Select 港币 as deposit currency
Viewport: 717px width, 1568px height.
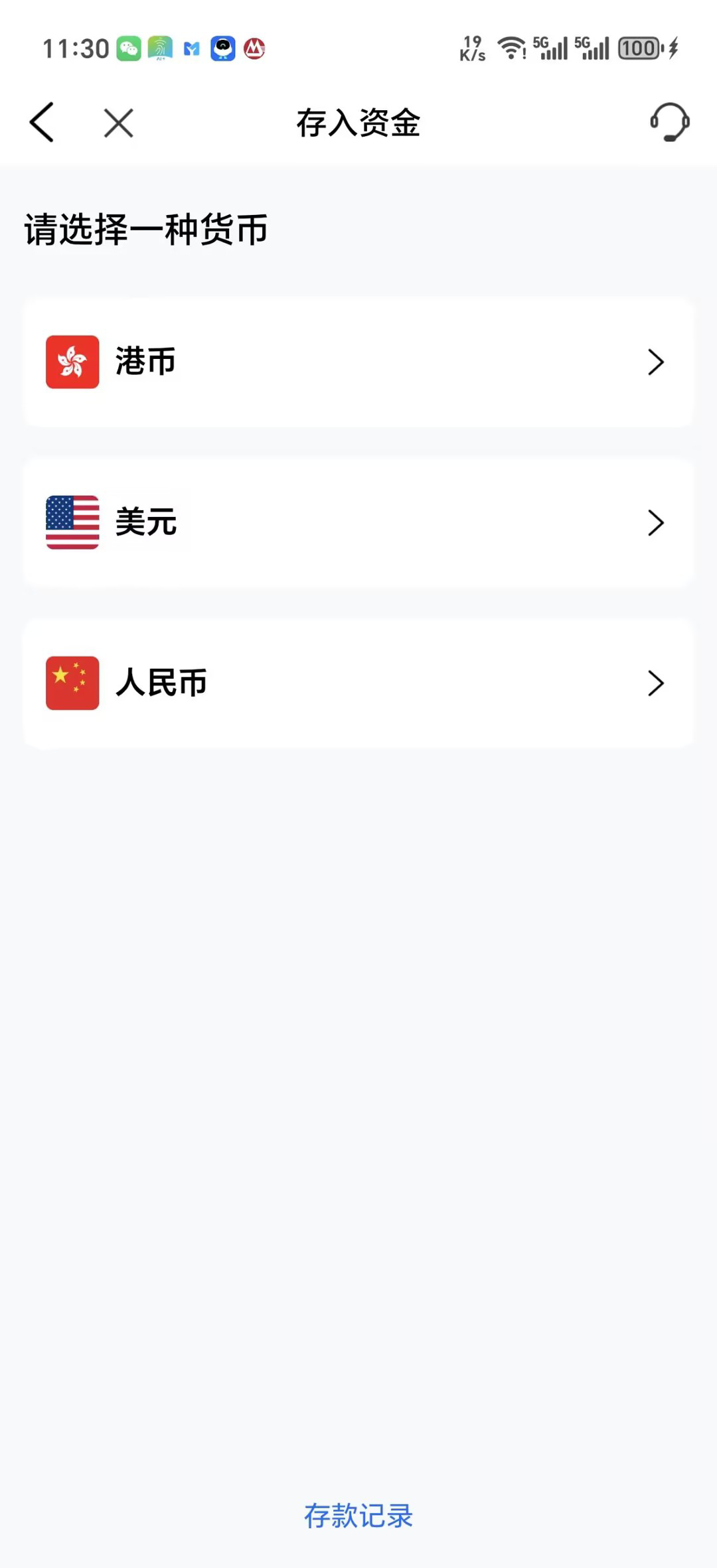(358, 362)
